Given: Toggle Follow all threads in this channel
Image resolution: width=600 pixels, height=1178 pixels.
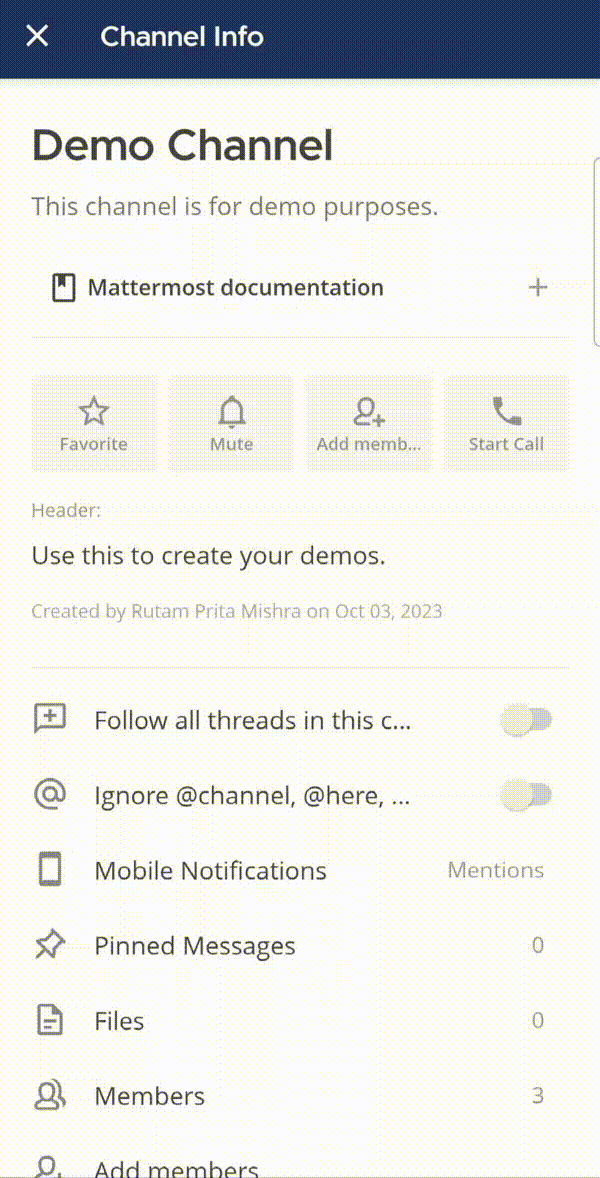Looking at the screenshot, I should coord(526,720).
